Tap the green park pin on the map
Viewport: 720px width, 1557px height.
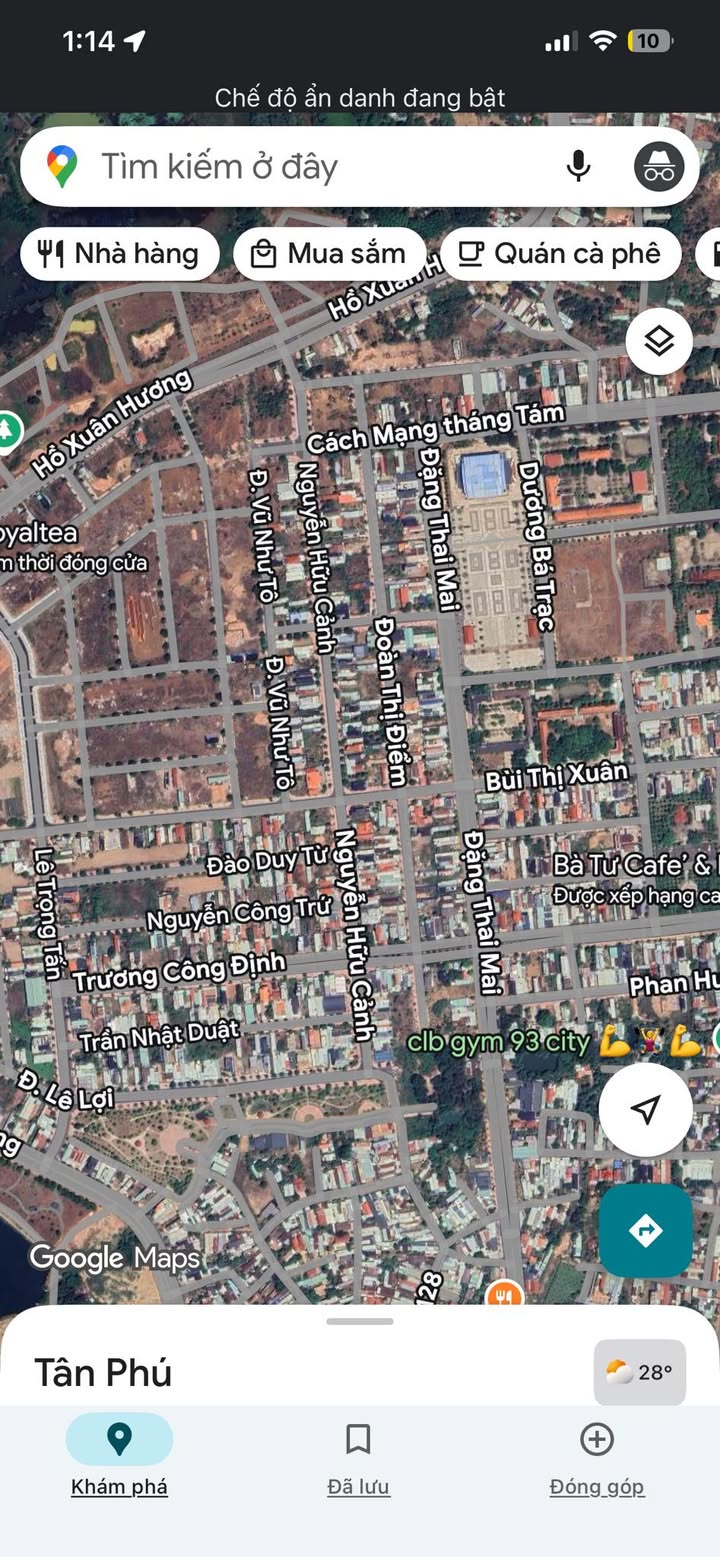pos(8,430)
